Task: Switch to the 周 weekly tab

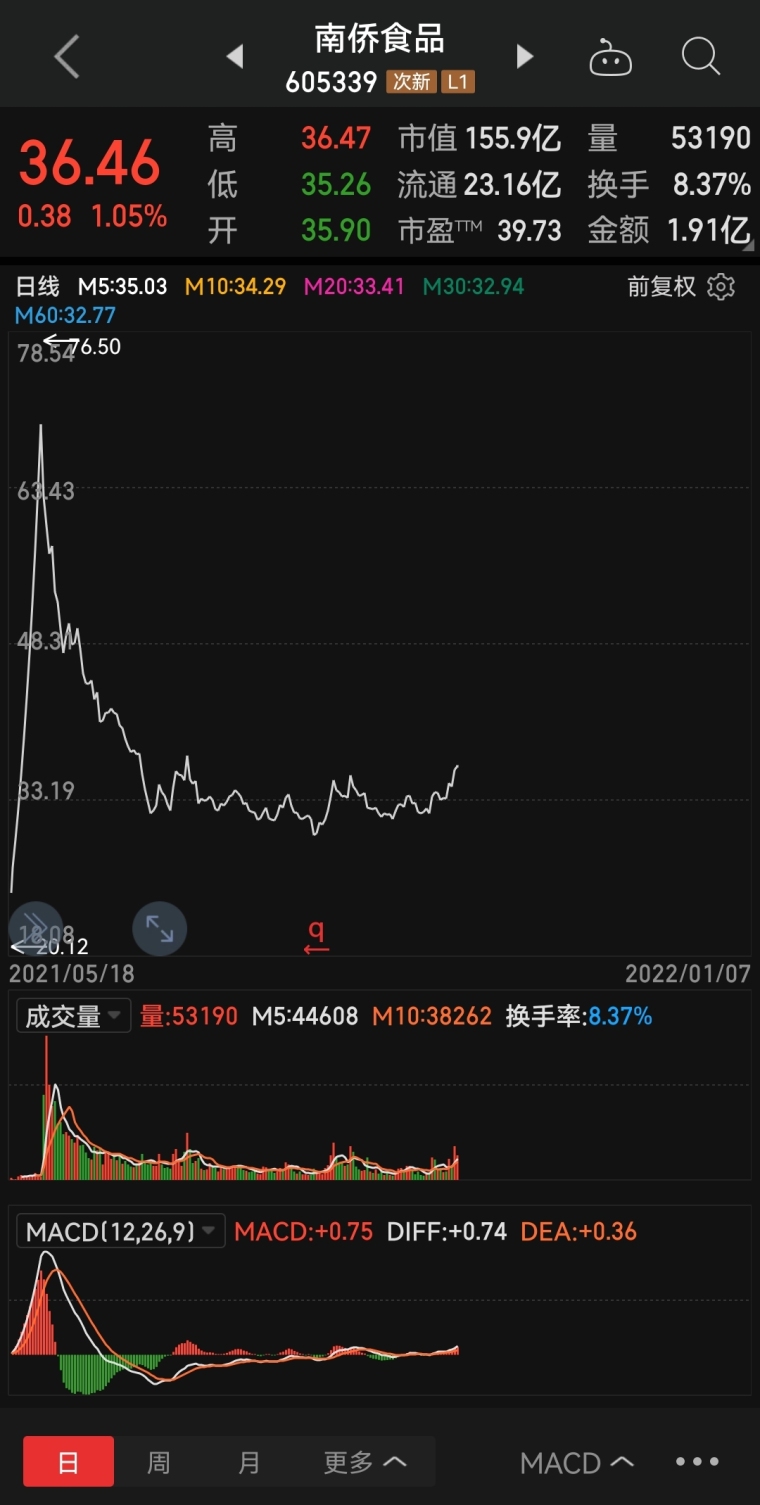Action: pyautogui.click(x=158, y=1461)
